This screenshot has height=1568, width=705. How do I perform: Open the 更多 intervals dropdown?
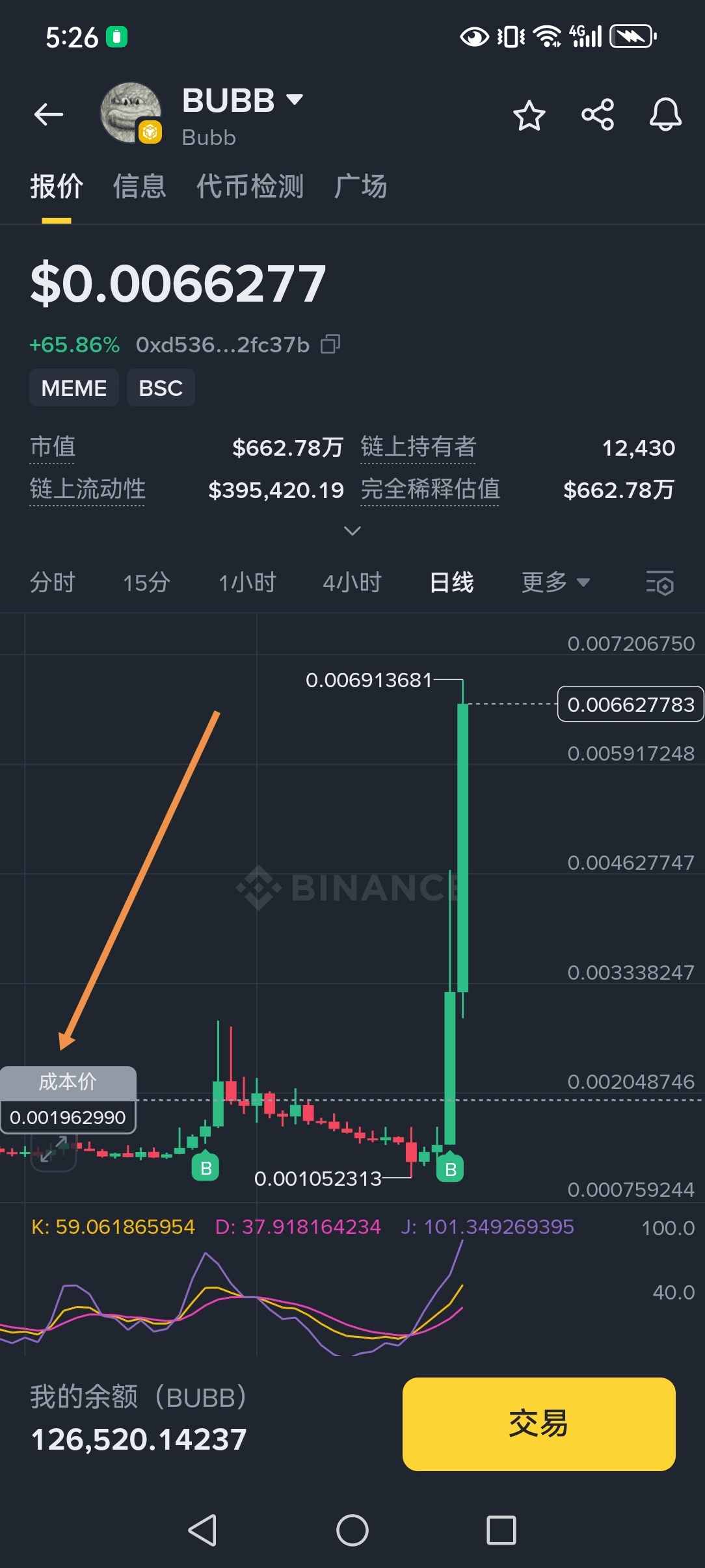[x=555, y=582]
